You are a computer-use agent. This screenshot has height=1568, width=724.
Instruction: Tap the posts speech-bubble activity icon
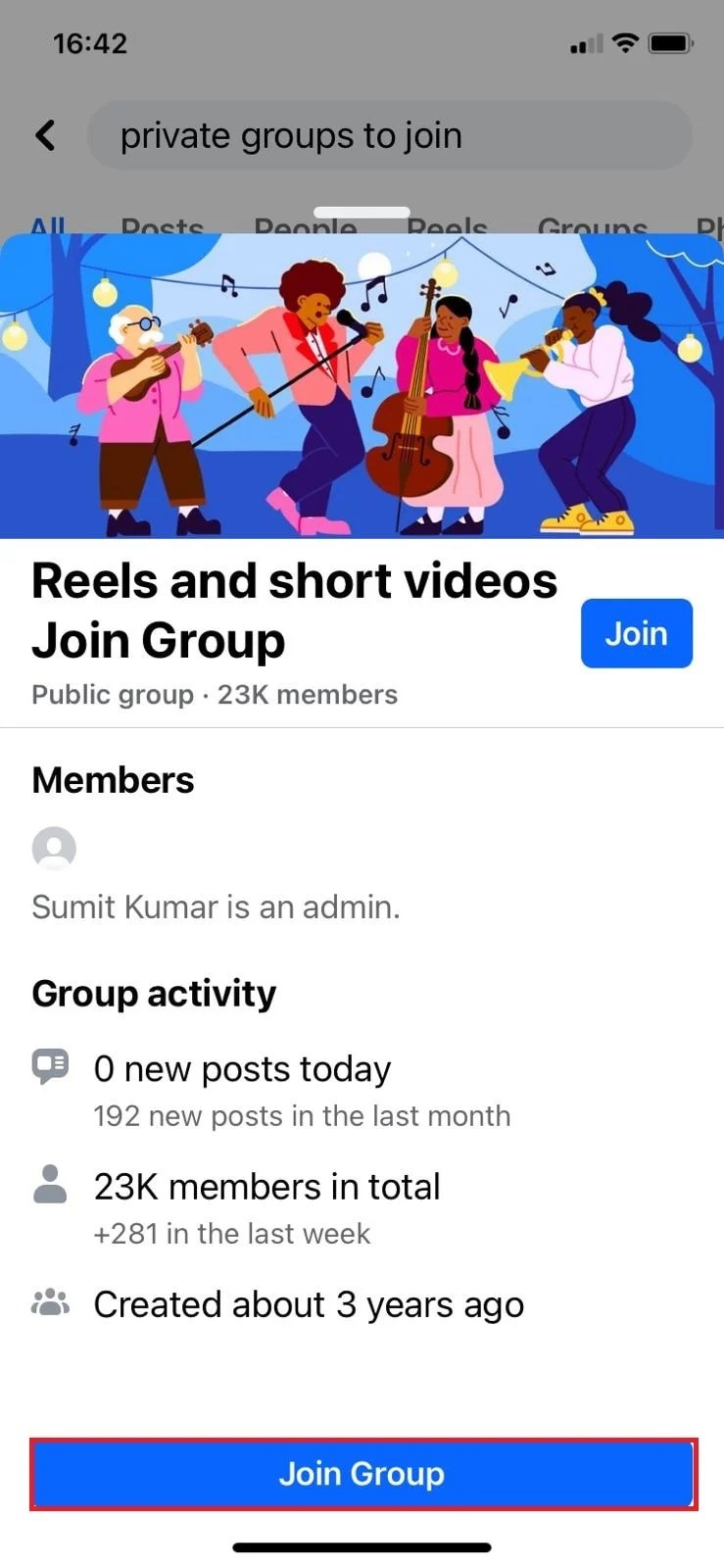49,1064
